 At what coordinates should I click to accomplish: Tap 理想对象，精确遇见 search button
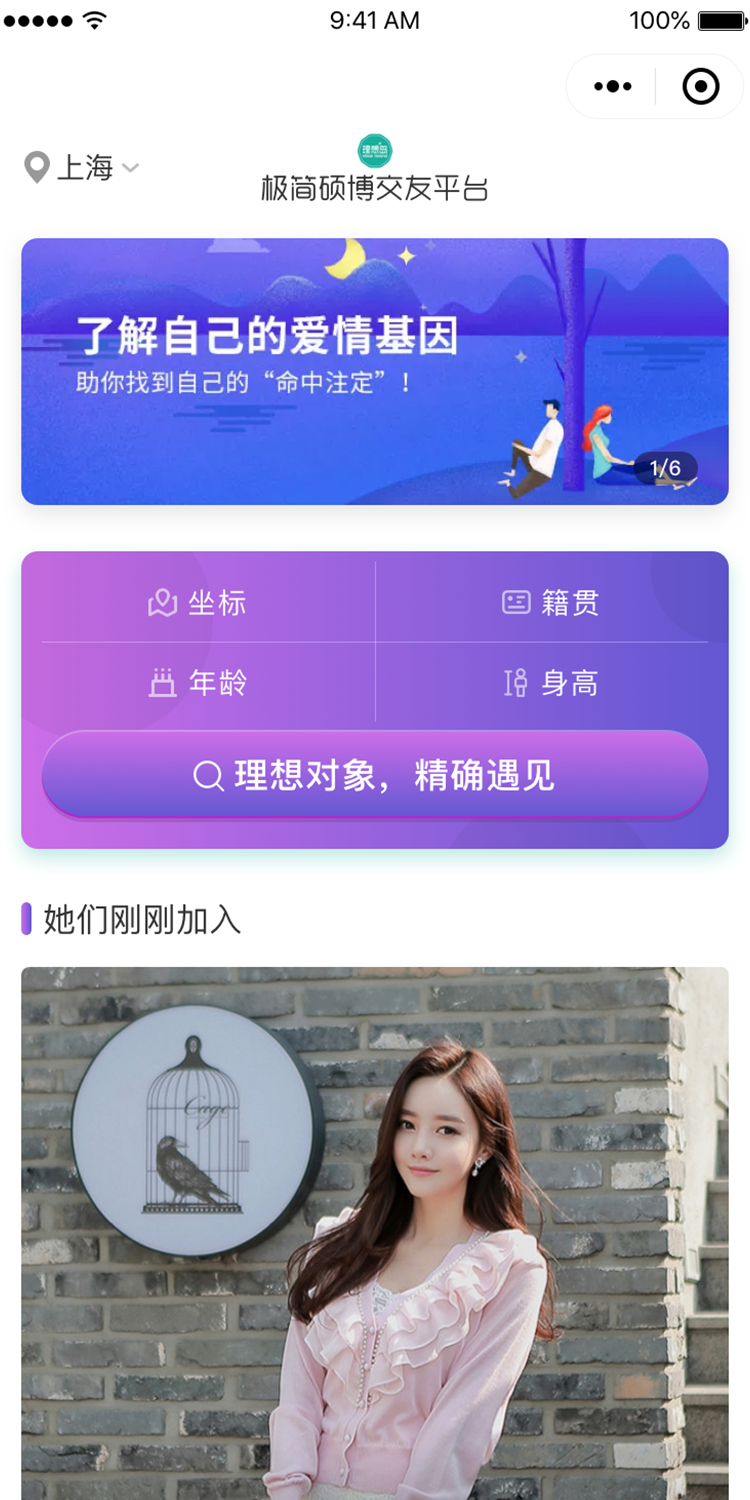pyautogui.click(x=374, y=775)
